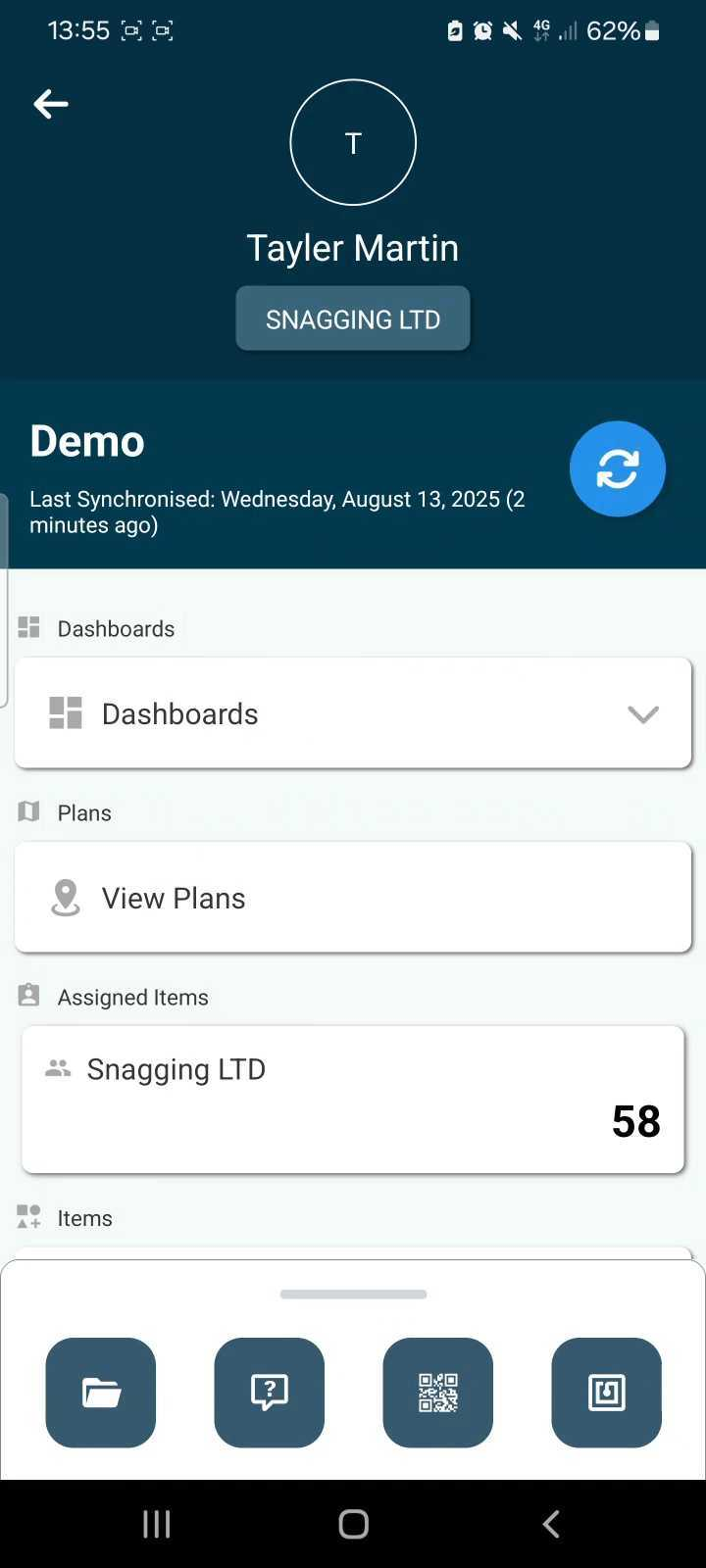Go back using the top arrow
Viewport: 706px width, 1568px height.
51,104
